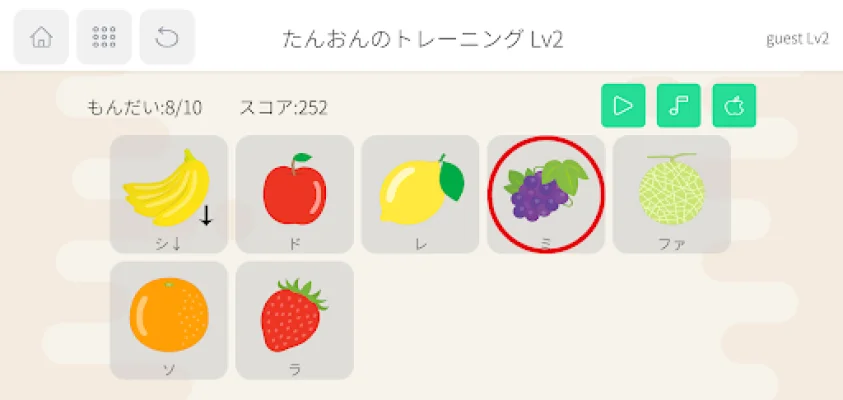Image resolution: width=843 pixels, height=400 pixels.
Task: Choose the red apple card ド
Action: 294,194
